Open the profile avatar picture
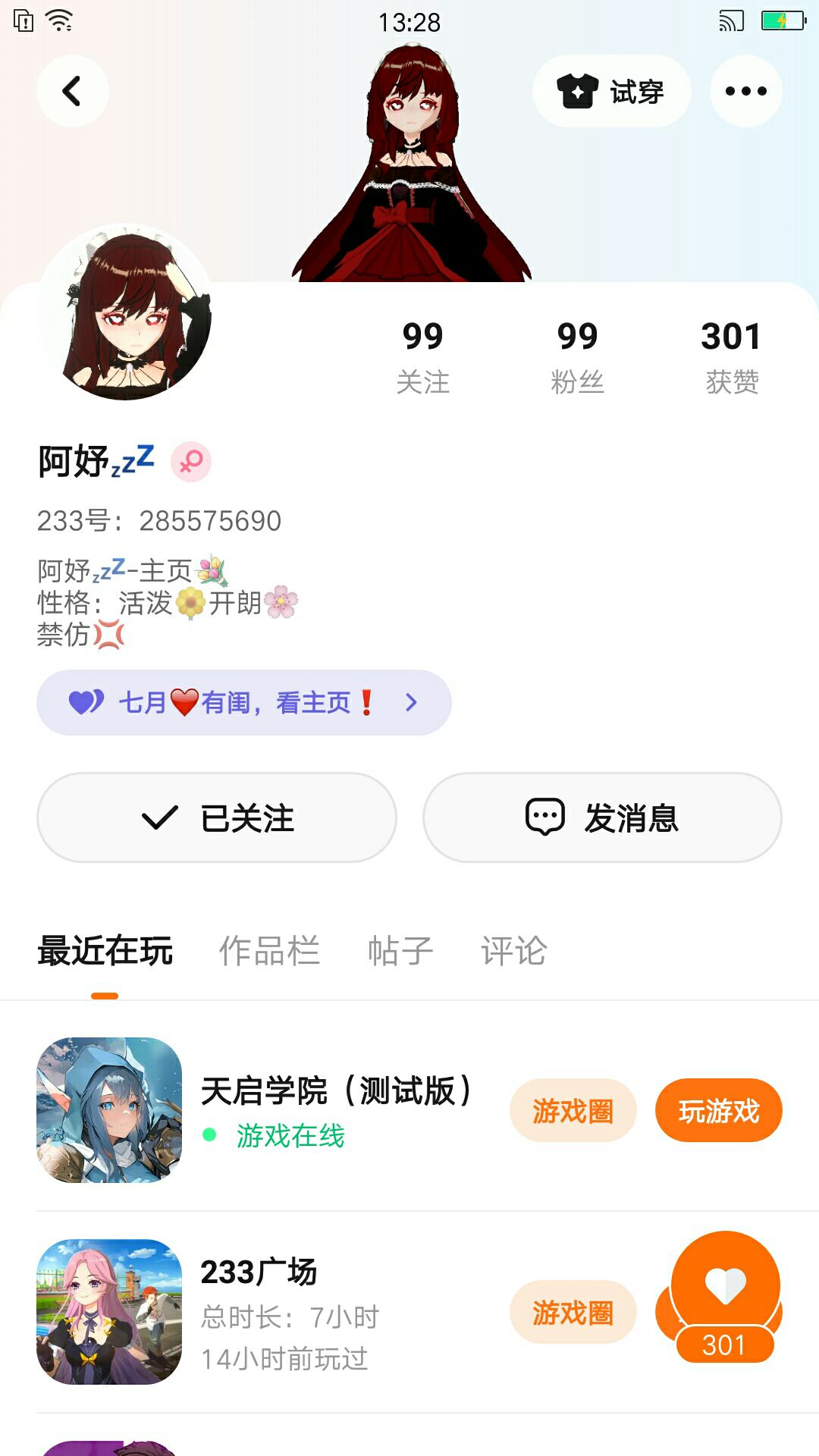Viewport: 819px width, 1456px height. click(x=125, y=312)
